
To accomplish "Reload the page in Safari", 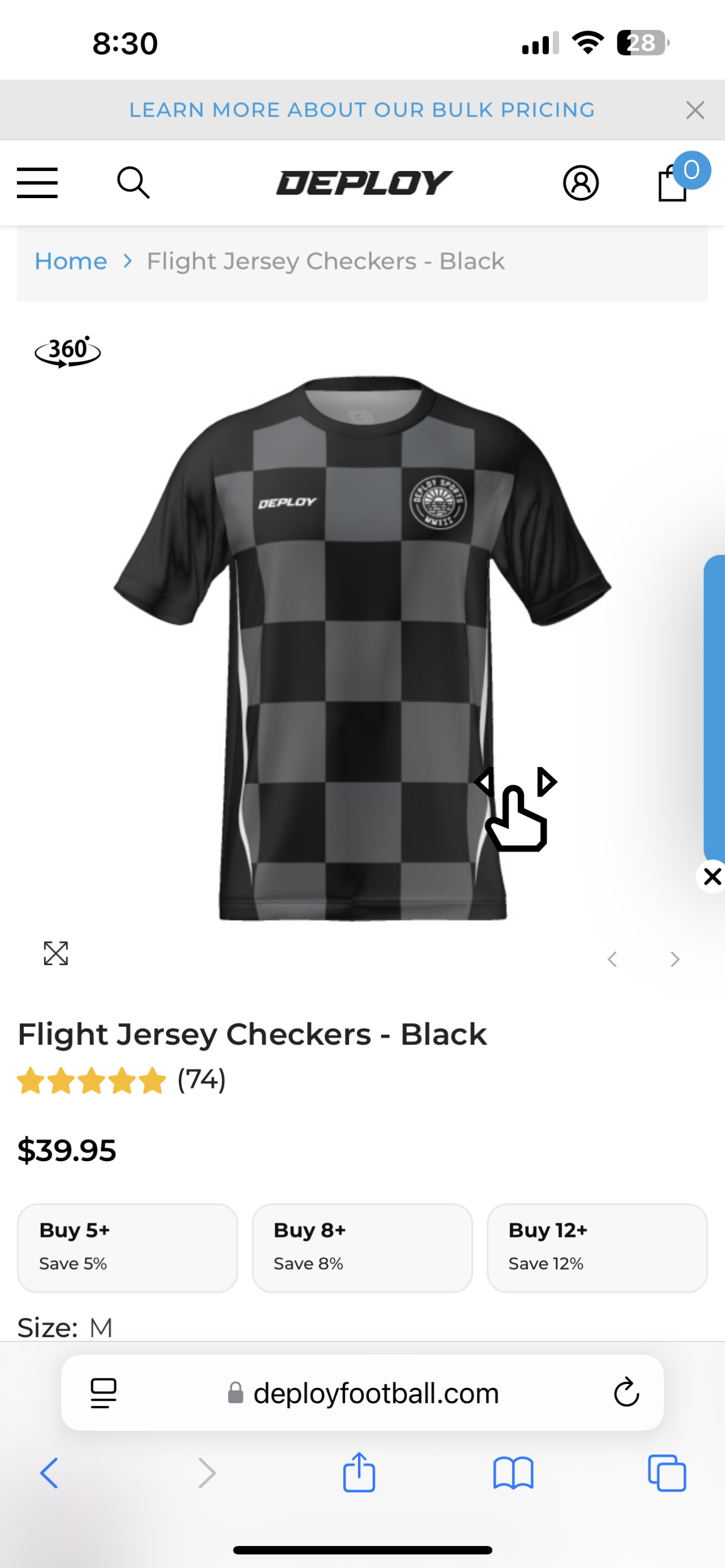I will point(626,1393).
